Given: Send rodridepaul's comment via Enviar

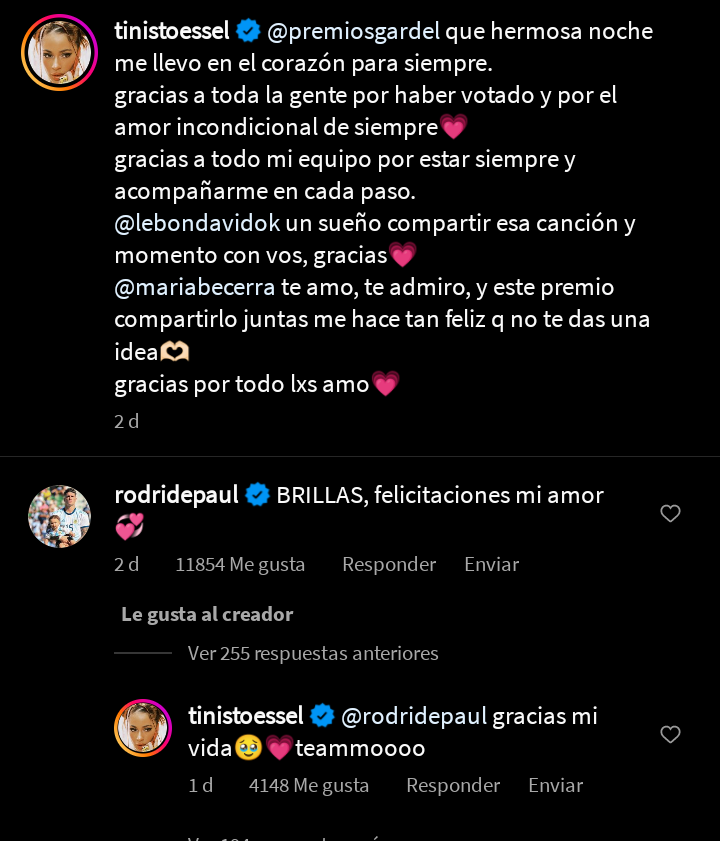Looking at the screenshot, I should coord(491,564).
